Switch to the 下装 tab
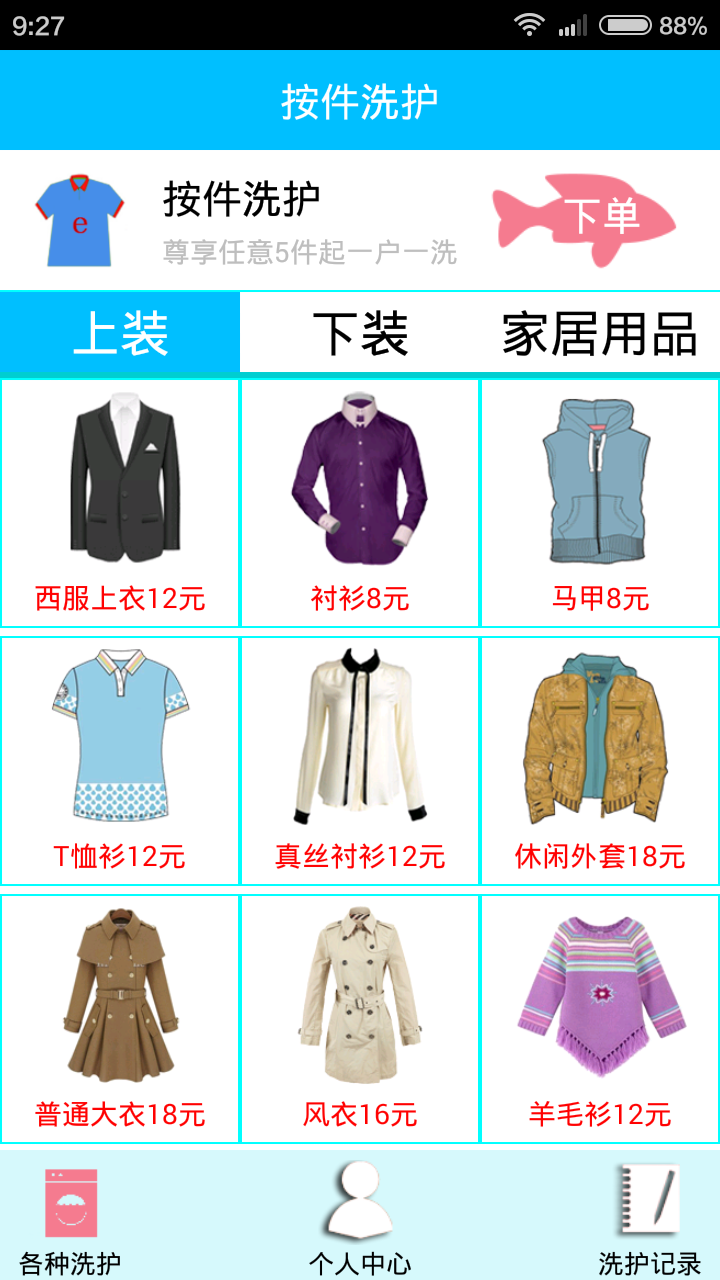Viewport: 720px width, 1280px height. 360,333
